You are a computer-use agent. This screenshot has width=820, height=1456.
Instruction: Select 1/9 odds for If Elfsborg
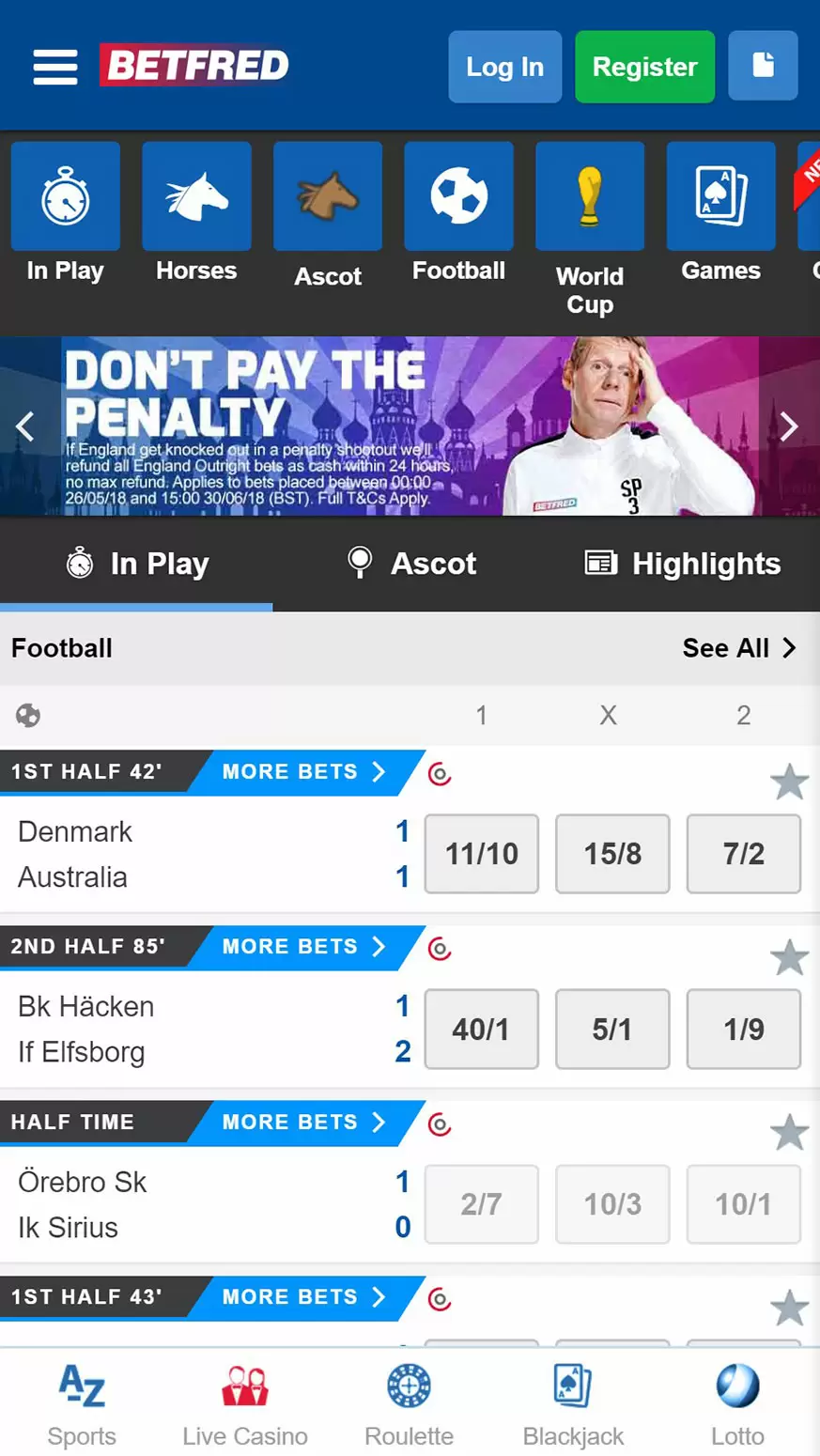[743, 1030]
